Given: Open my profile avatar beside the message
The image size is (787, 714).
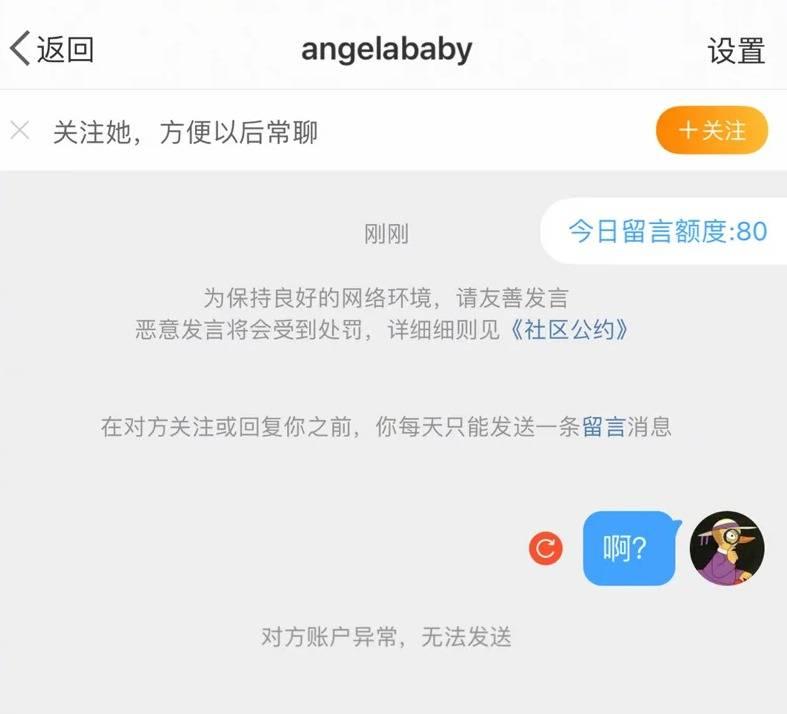Looking at the screenshot, I should click(x=728, y=547).
